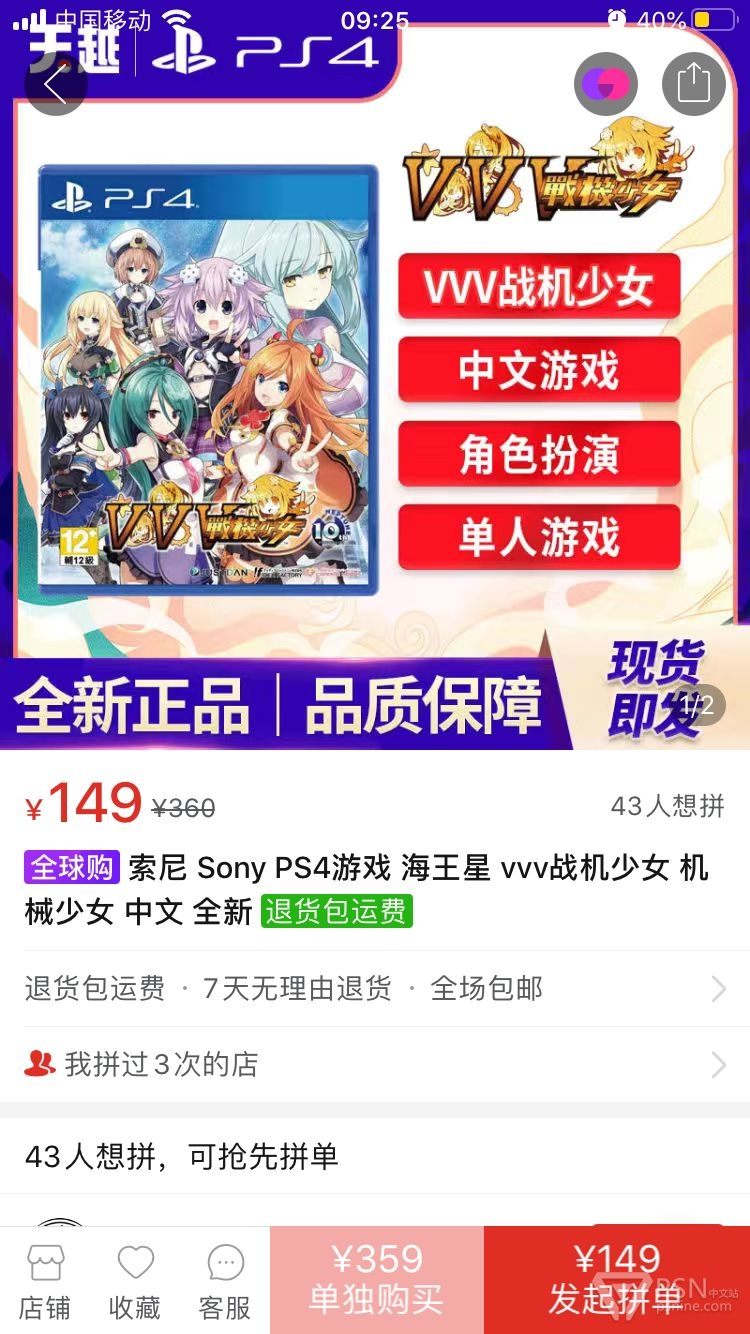Viewport: 750px width, 1334px height.
Task: Contact 客服 customer service
Action: 225,1281
